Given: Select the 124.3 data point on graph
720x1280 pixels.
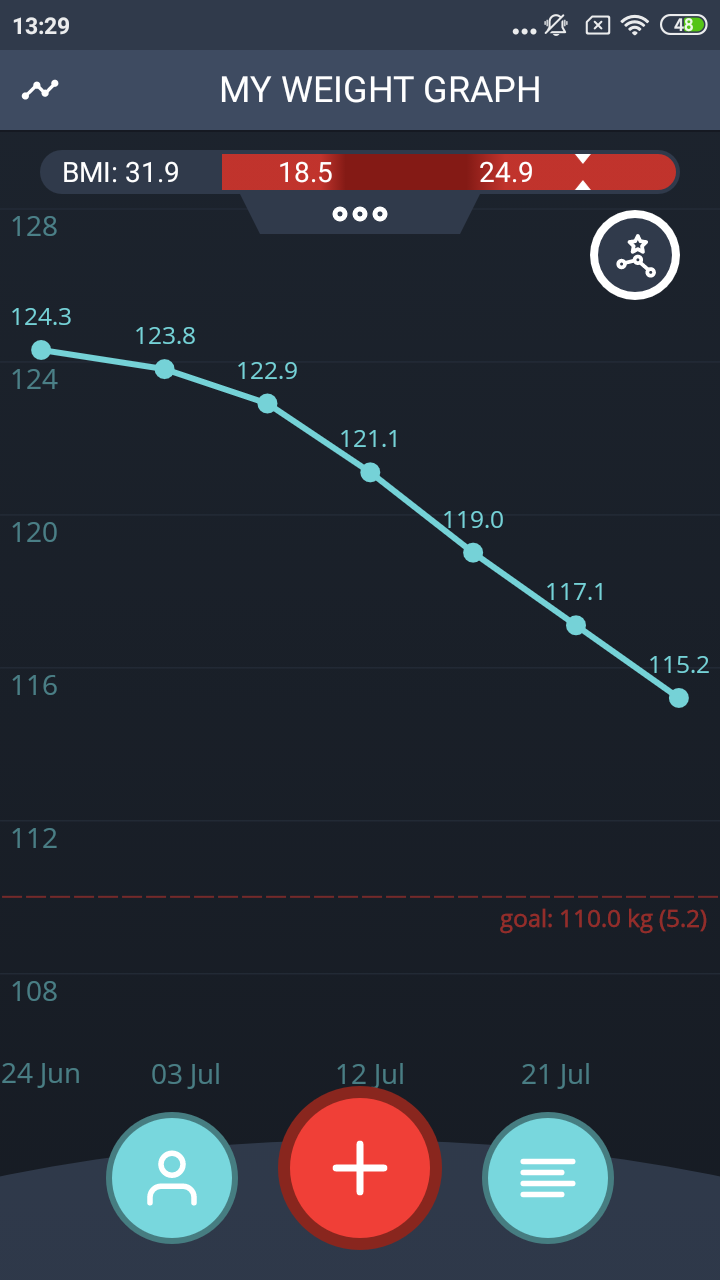Looking at the screenshot, I should (41, 350).
